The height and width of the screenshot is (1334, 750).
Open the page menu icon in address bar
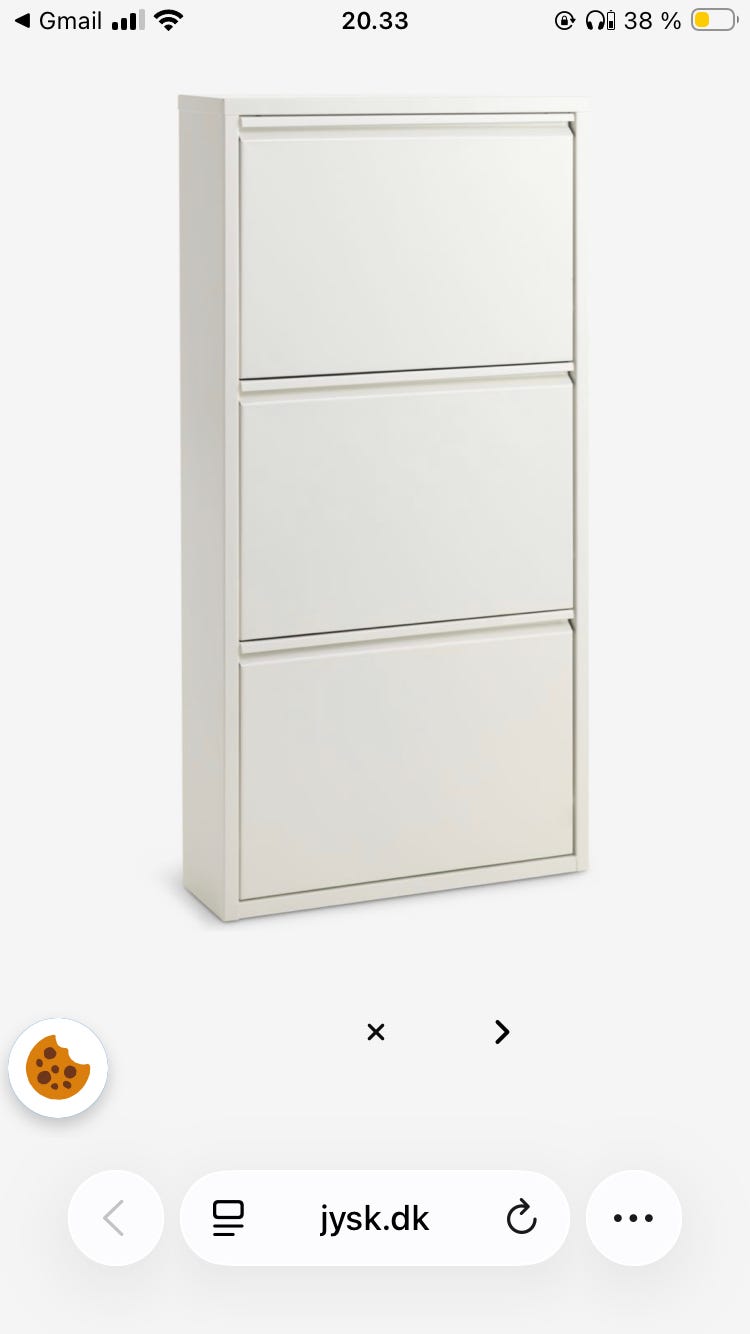[x=228, y=1218]
